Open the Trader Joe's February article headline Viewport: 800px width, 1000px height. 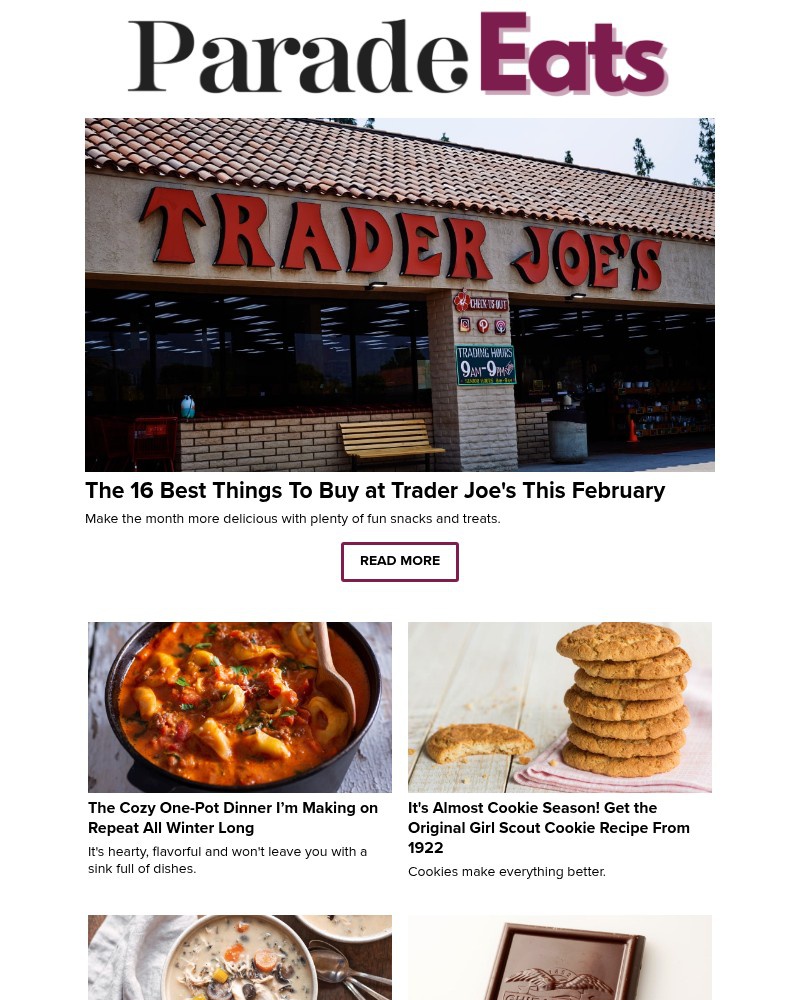click(375, 491)
